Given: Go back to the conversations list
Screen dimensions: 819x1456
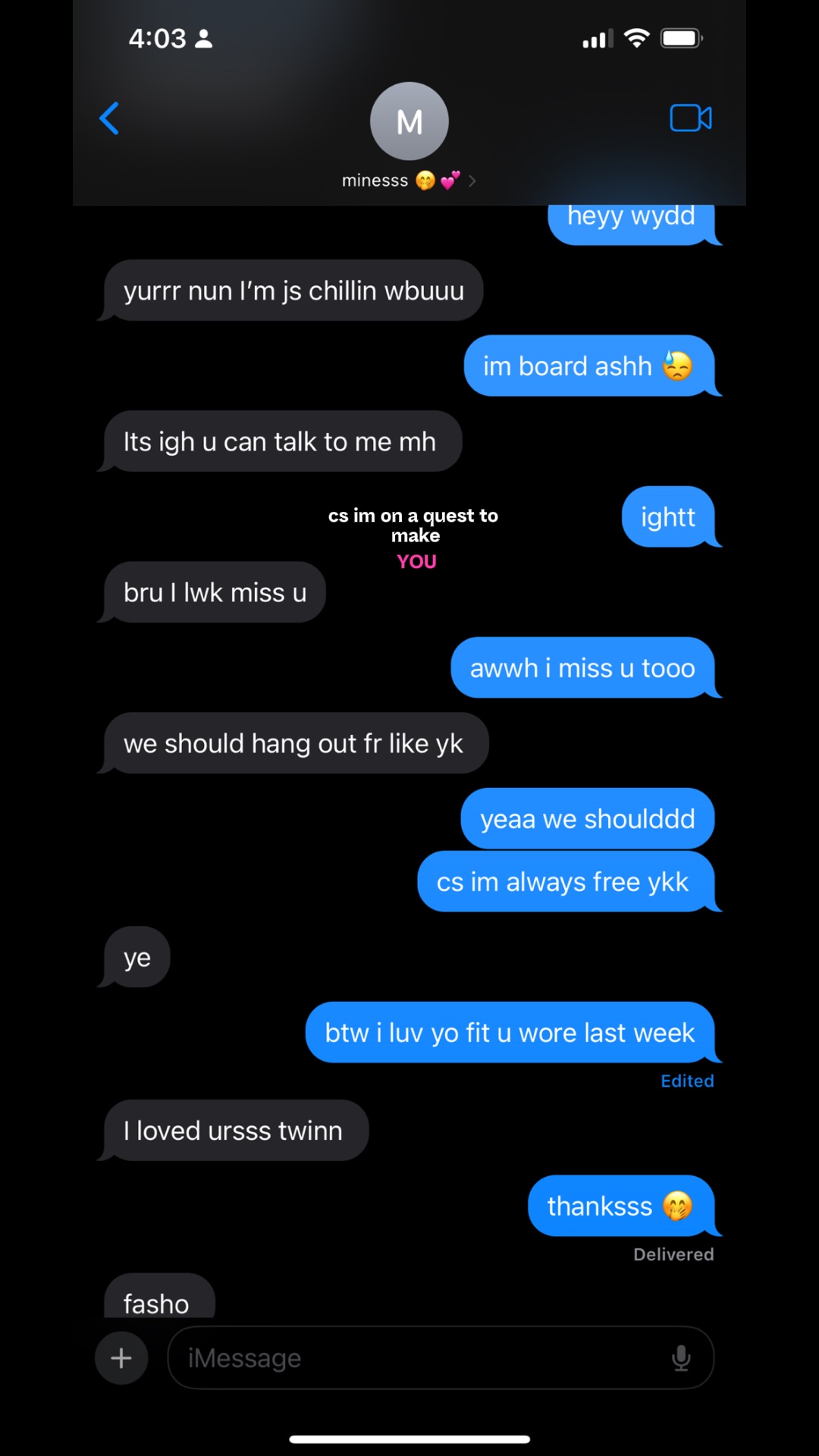Looking at the screenshot, I should tap(110, 118).
